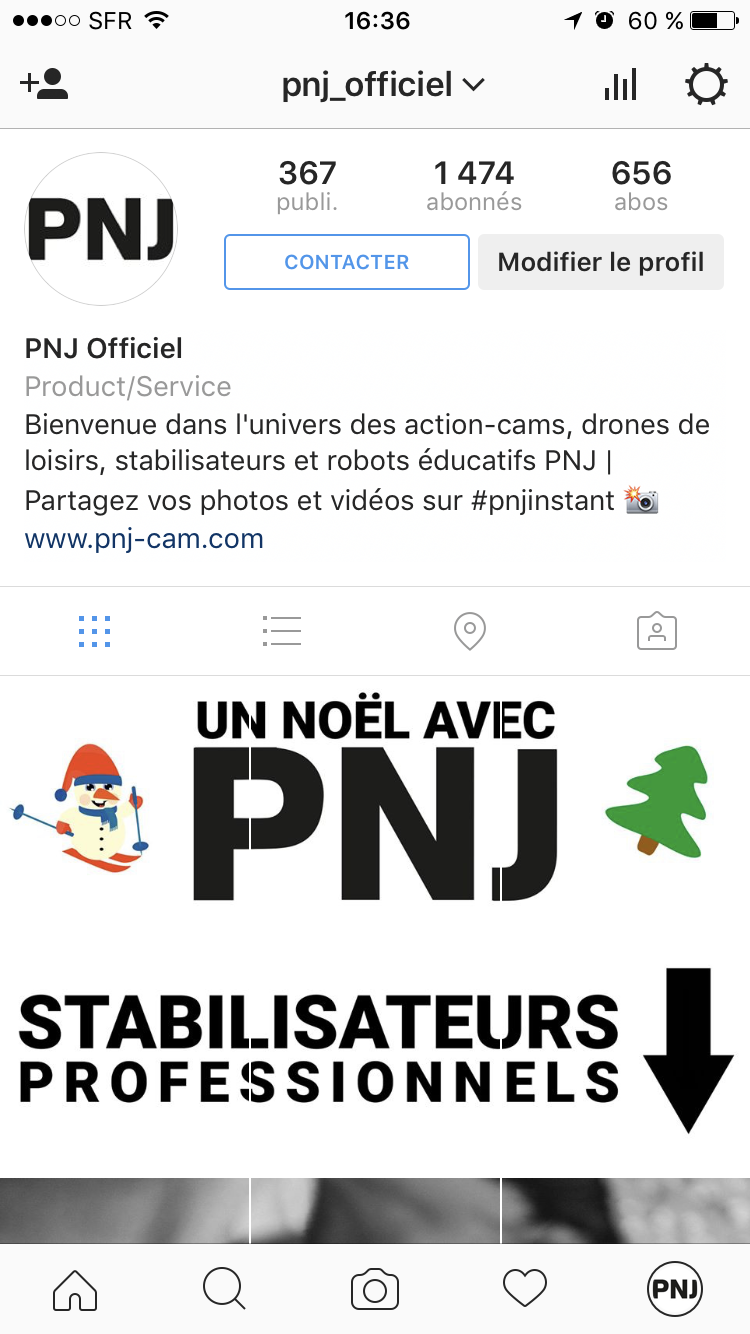
Task: Open the search magnifier in bottom navigation
Action: pyautogui.click(x=224, y=1289)
